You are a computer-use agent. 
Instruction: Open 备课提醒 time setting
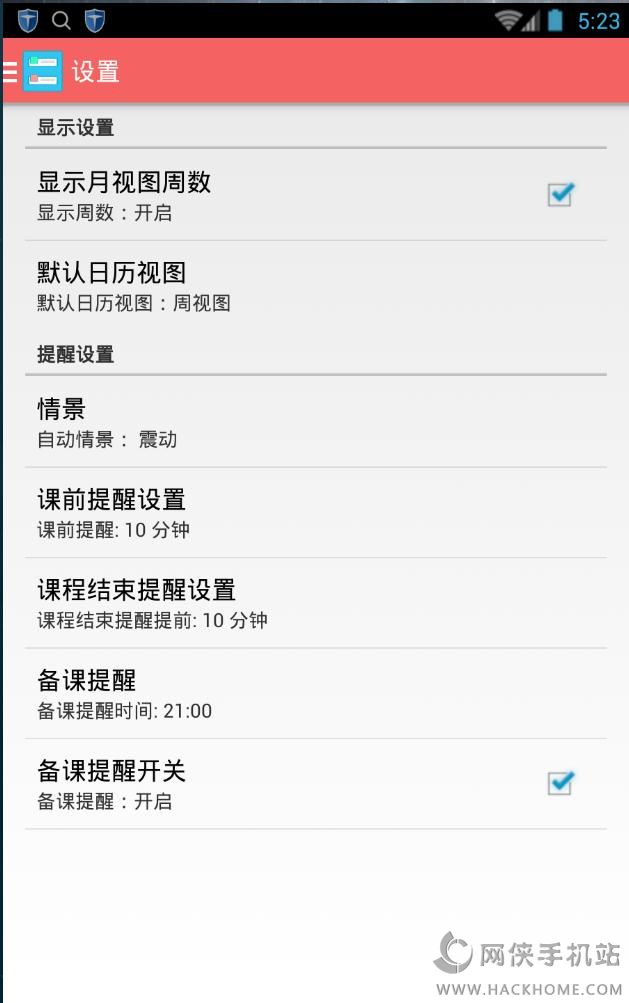pyautogui.click(x=315, y=694)
